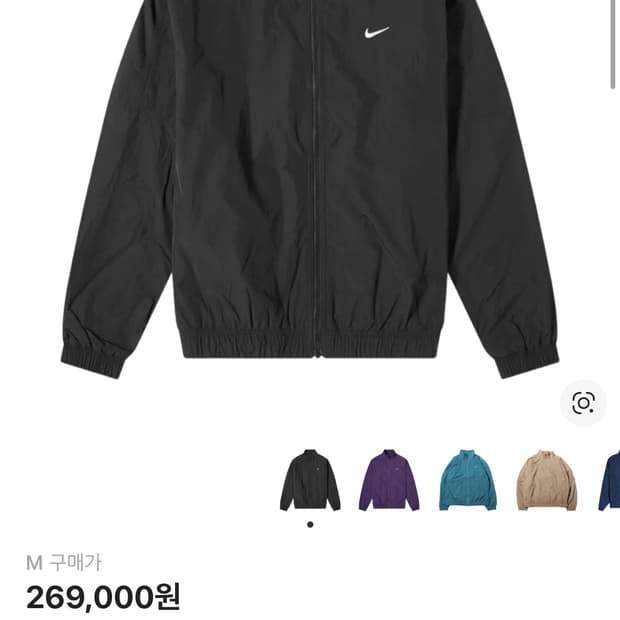This screenshot has height=620, width=620.
Task: Switch to the teal jacket variant
Action: [x=468, y=481]
